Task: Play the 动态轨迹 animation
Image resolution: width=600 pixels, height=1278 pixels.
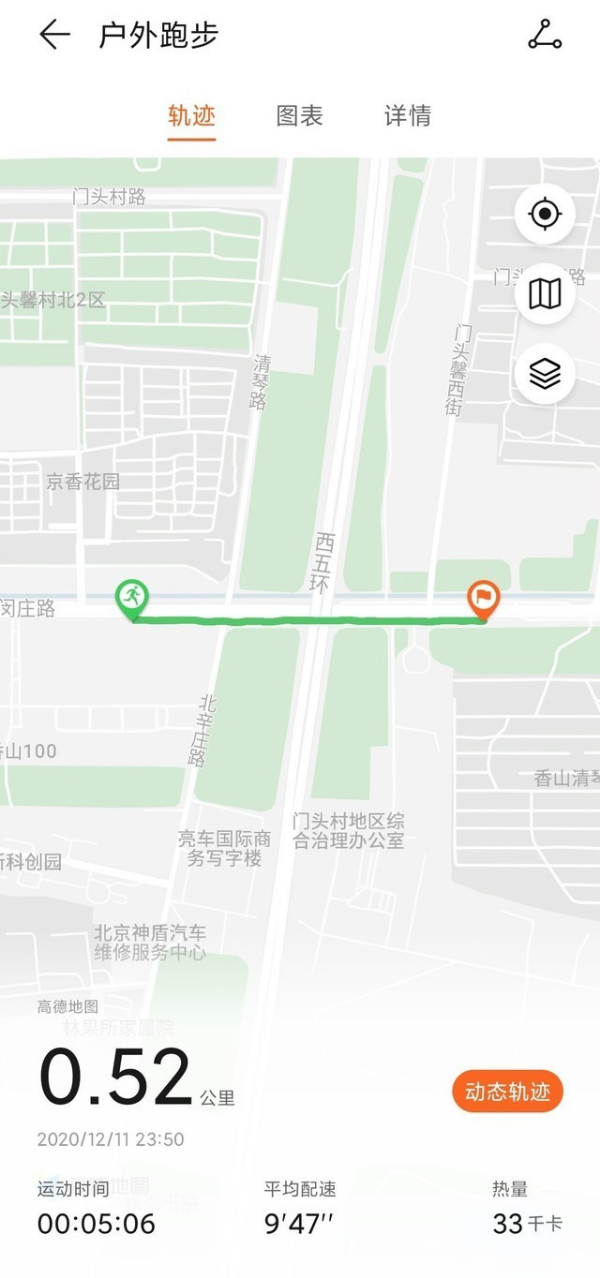Action: click(508, 1092)
